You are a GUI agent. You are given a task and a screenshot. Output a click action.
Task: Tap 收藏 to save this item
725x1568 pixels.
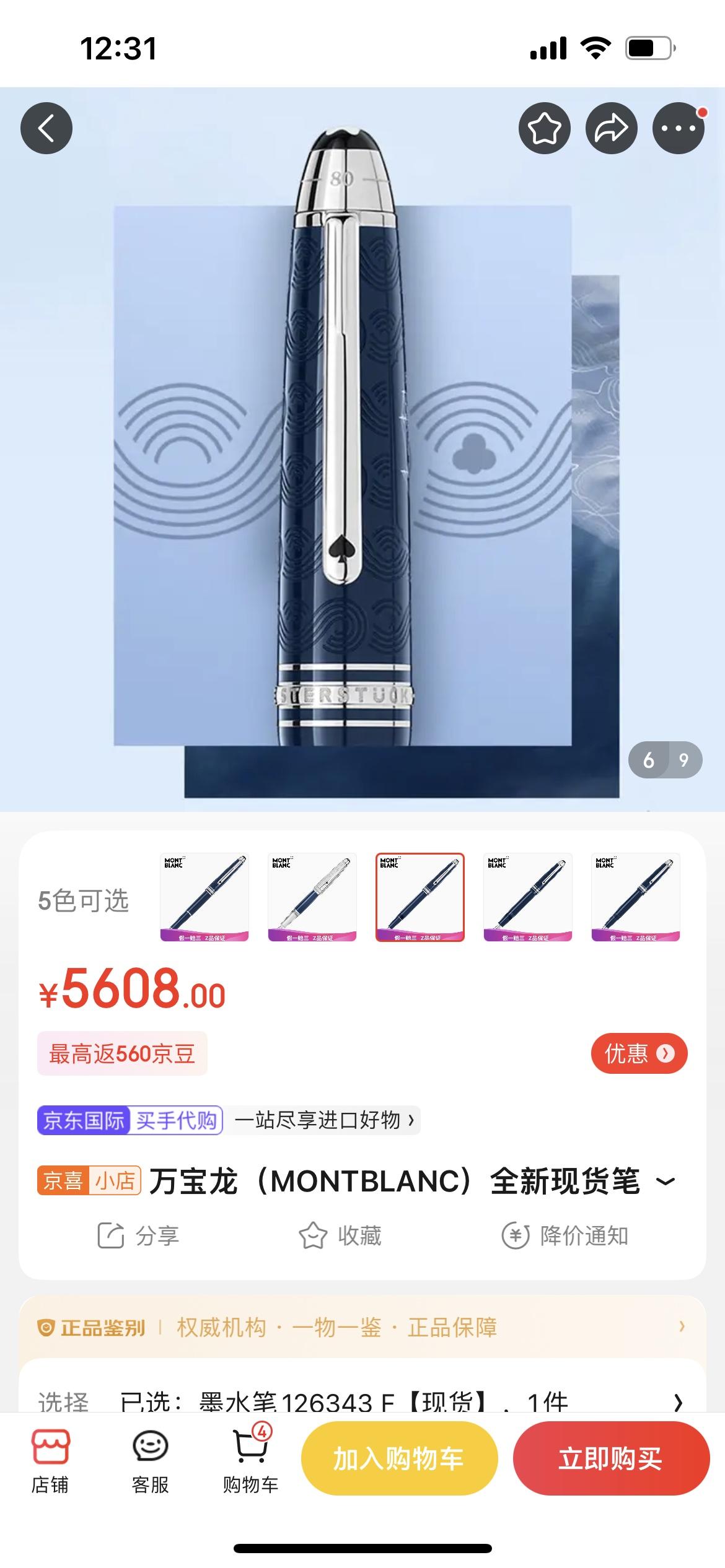[340, 1236]
